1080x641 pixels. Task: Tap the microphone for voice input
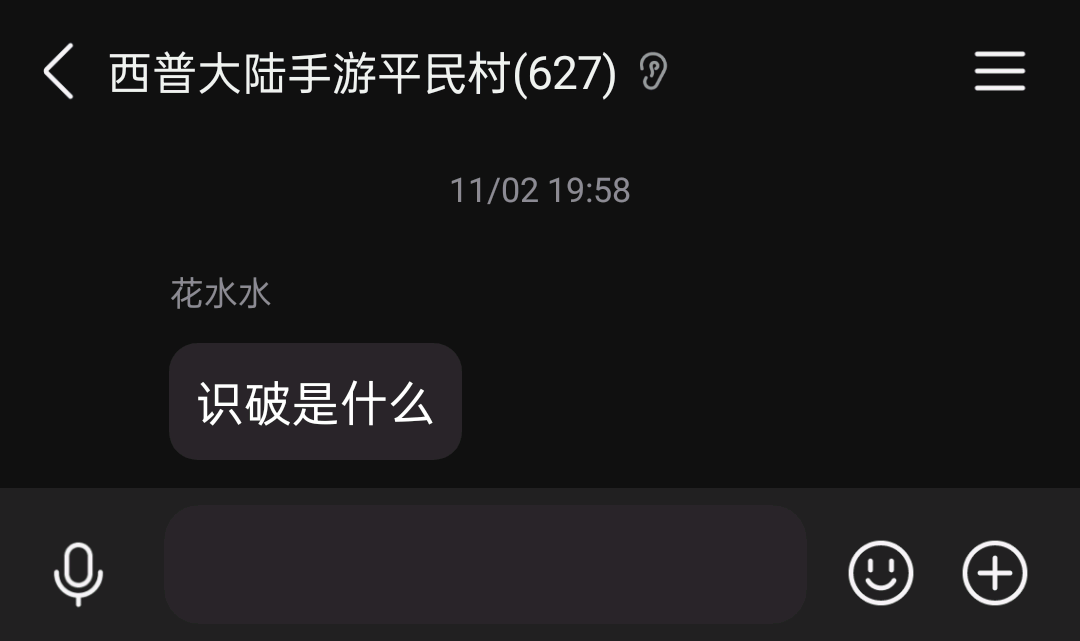[78, 573]
